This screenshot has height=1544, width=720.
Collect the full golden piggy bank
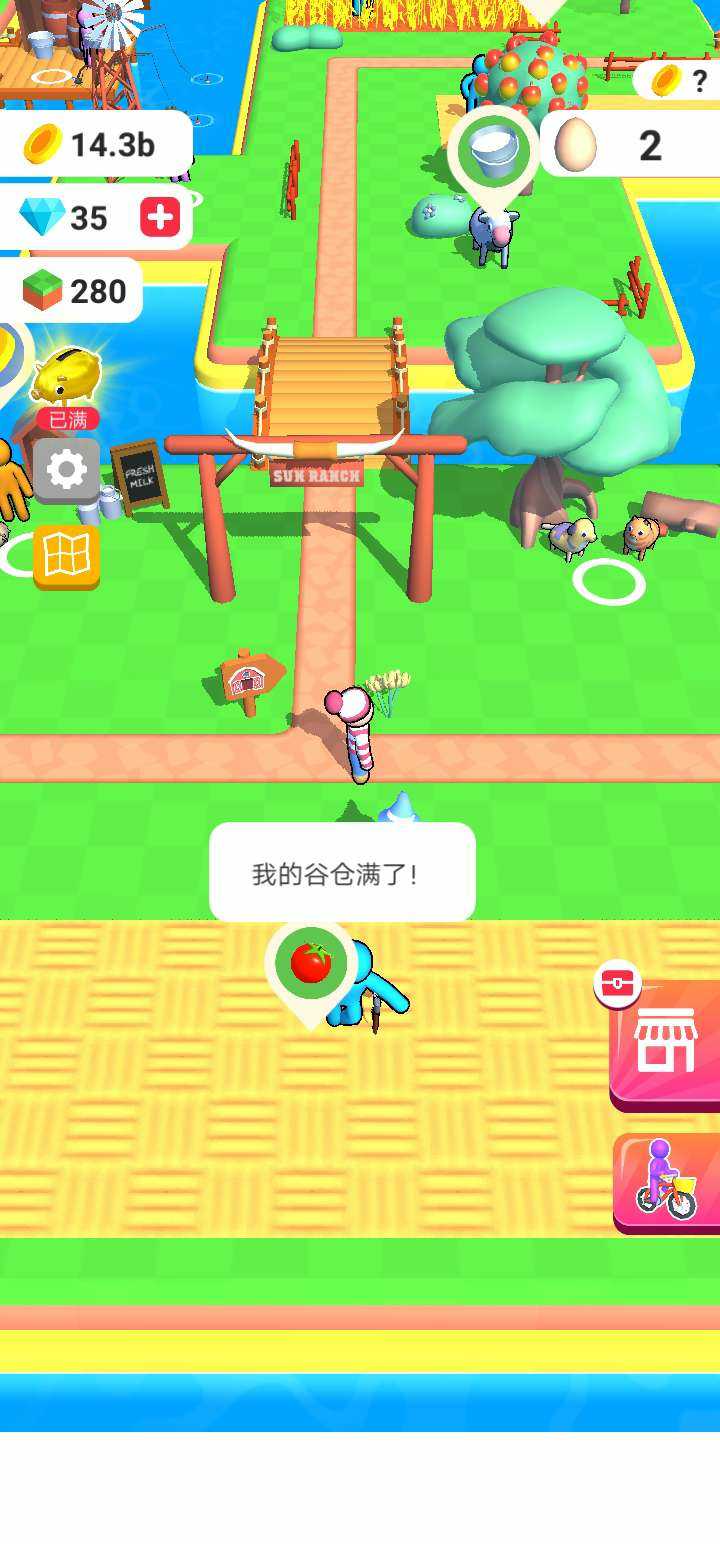click(67, 379)
